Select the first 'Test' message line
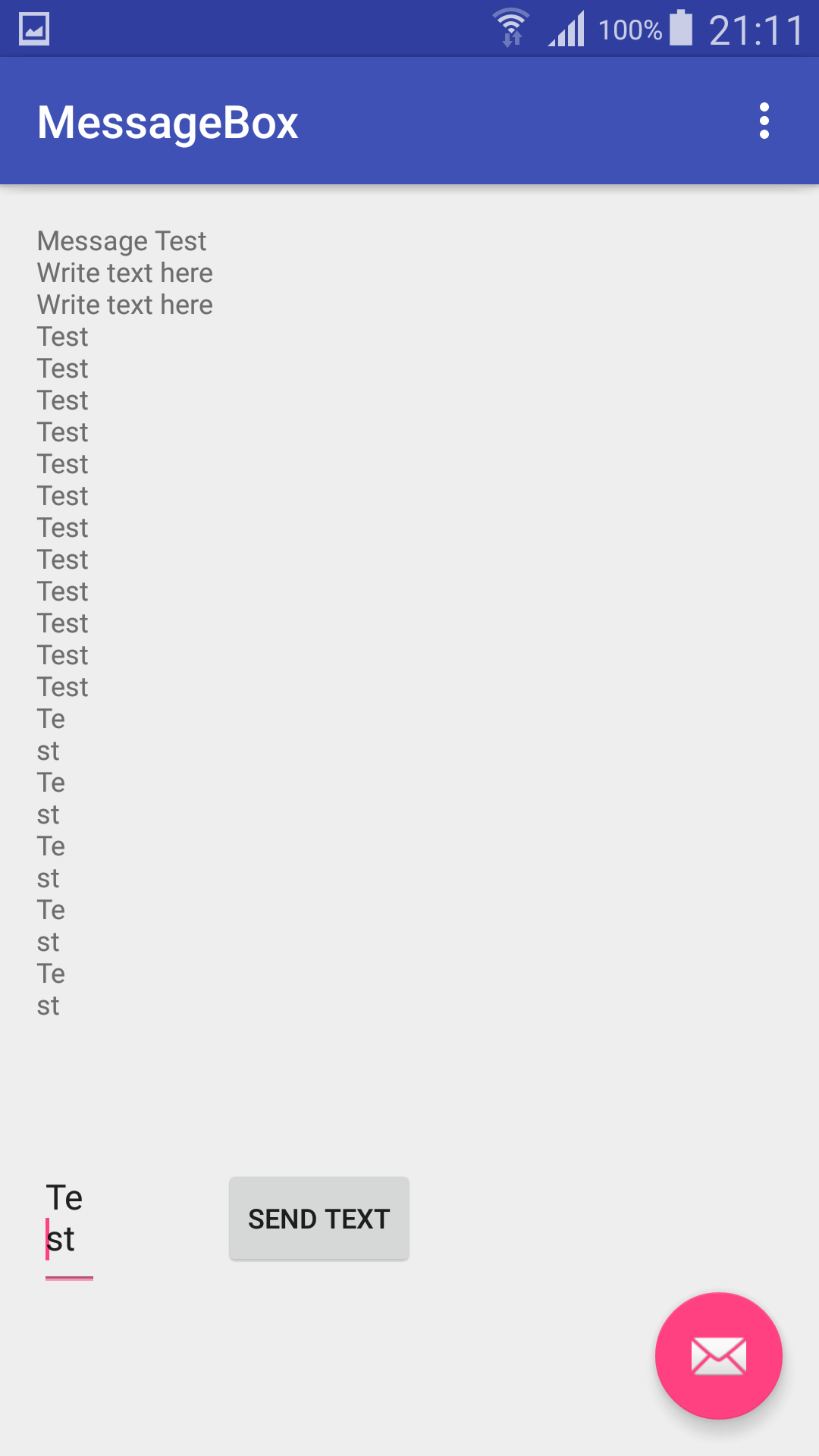 63,336
